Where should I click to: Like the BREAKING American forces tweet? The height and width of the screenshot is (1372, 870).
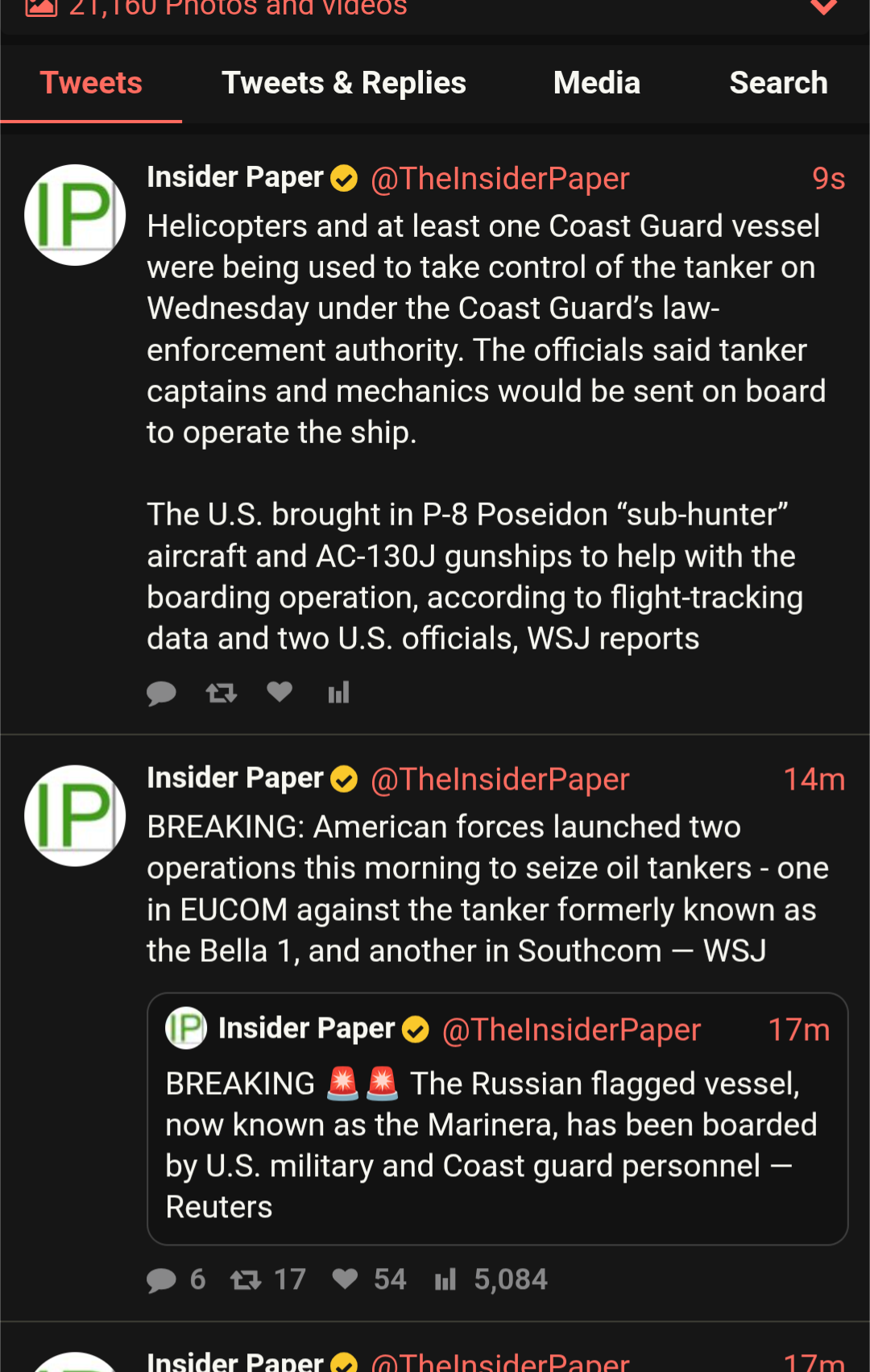345,1279
